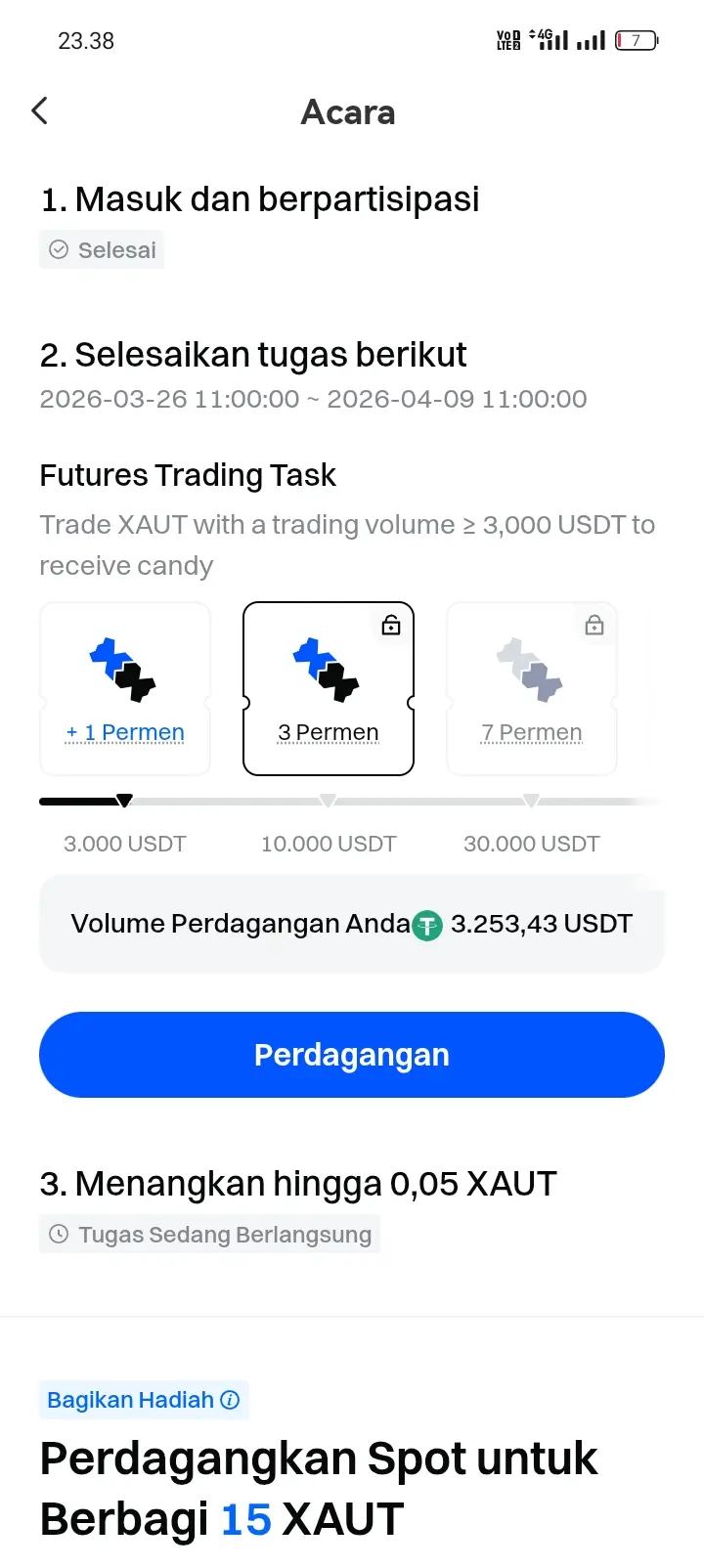704x1568 pixels.
Task: Select the locked 7 Permen card
Action: 532,688
